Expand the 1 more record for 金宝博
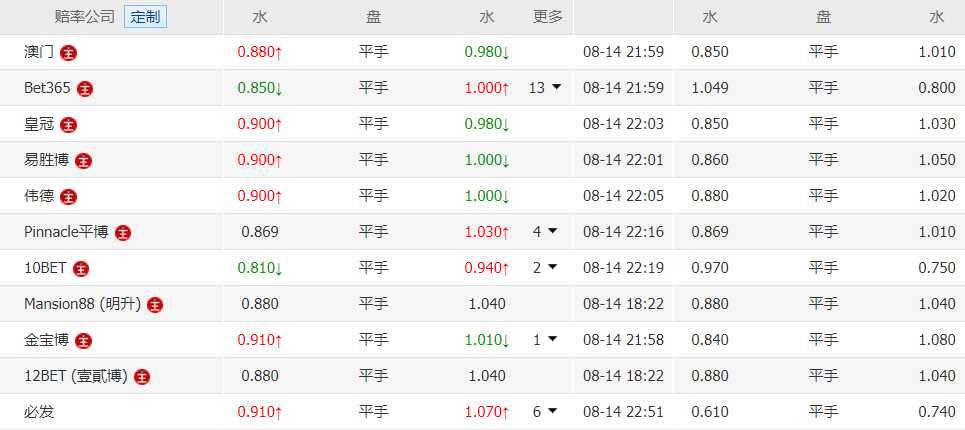The height and width of the screenshot is (430, 965). (545, 339)
